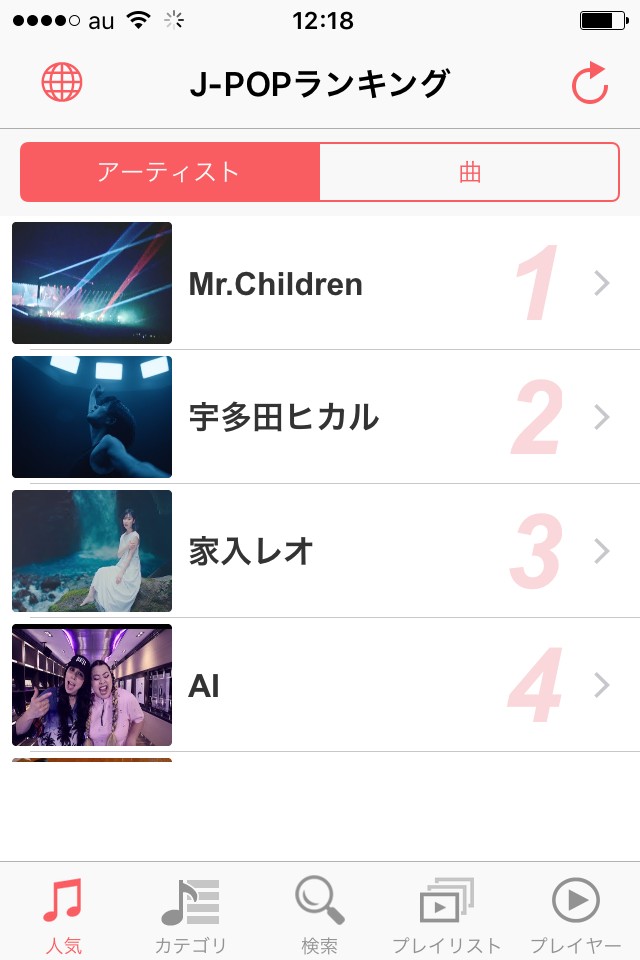Switch to the カテゴリ tab
The width and height of the screenshot is (640, 960).
pyautogui.click(x=190, y=914)
